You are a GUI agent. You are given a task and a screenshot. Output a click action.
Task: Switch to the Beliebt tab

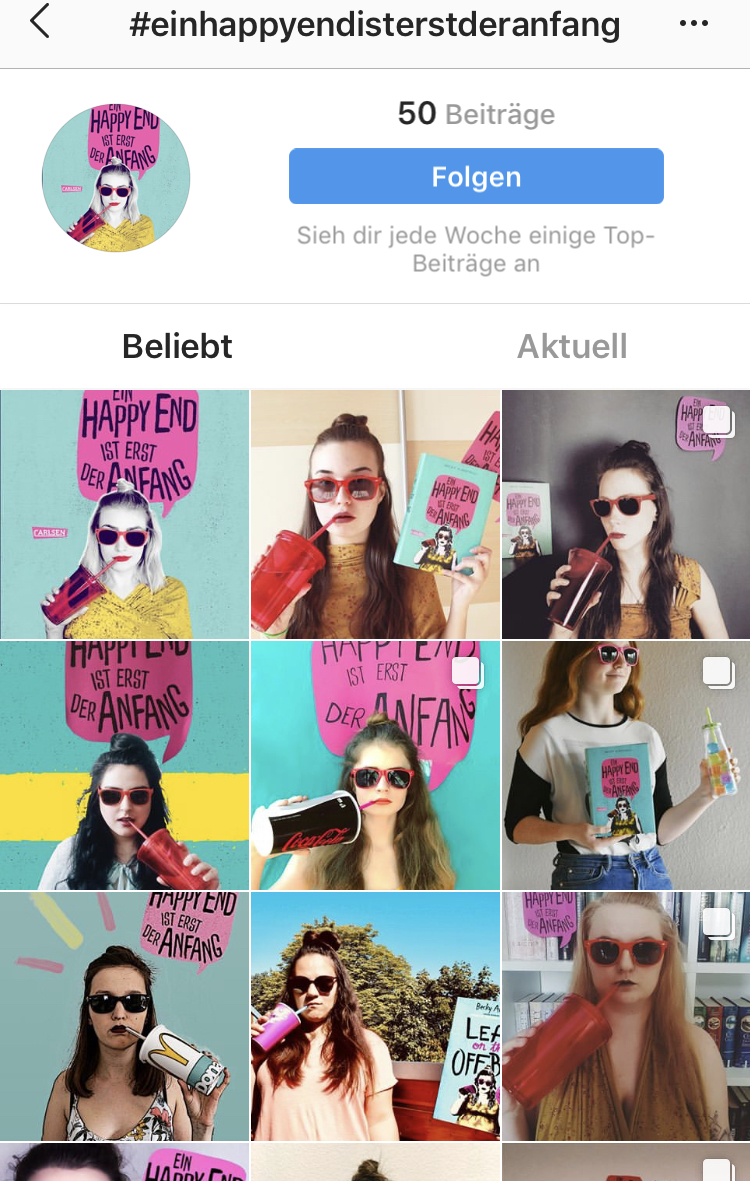pos(177,346)
